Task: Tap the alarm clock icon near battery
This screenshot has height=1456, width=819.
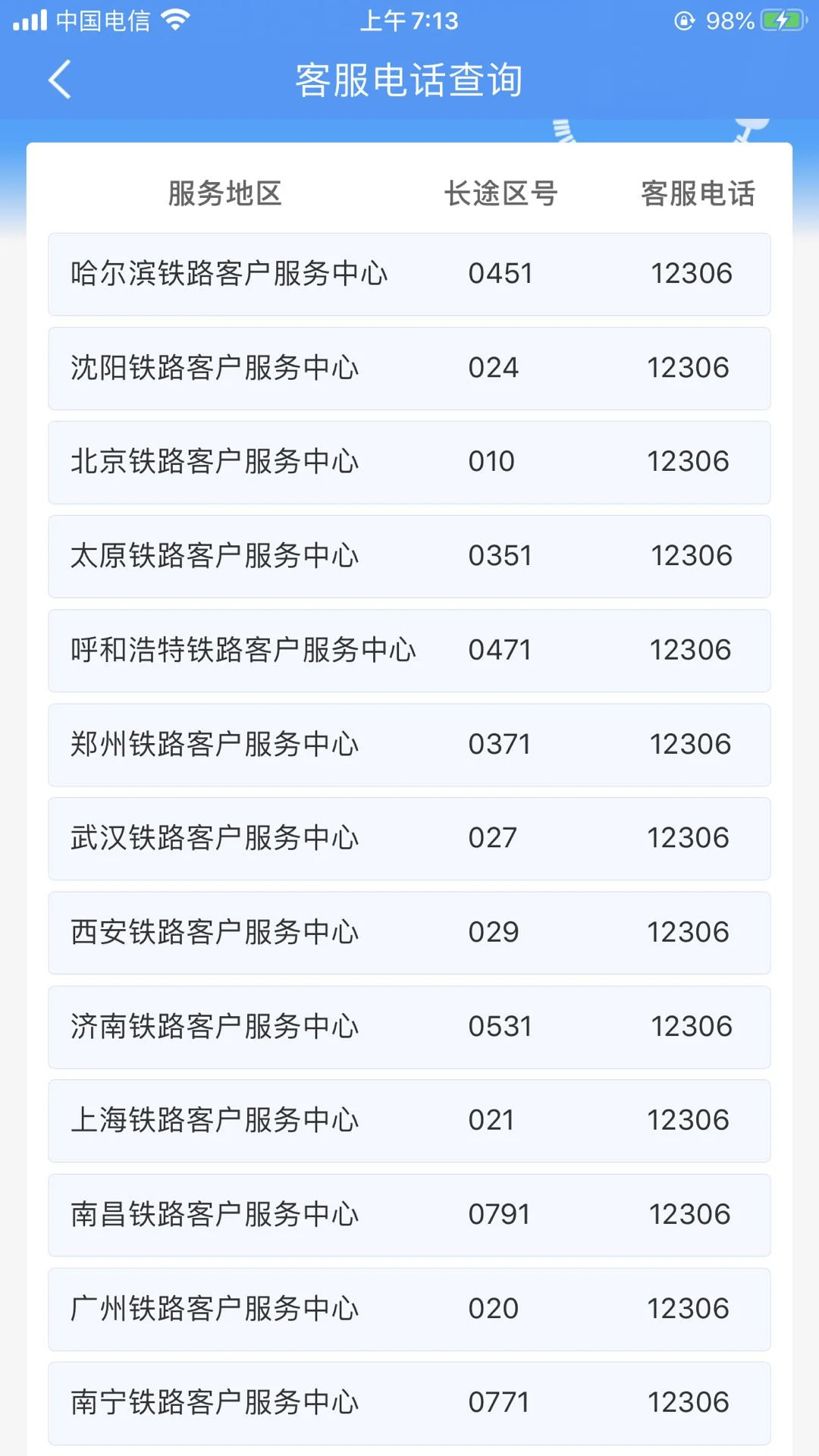Action: (685, 21)
